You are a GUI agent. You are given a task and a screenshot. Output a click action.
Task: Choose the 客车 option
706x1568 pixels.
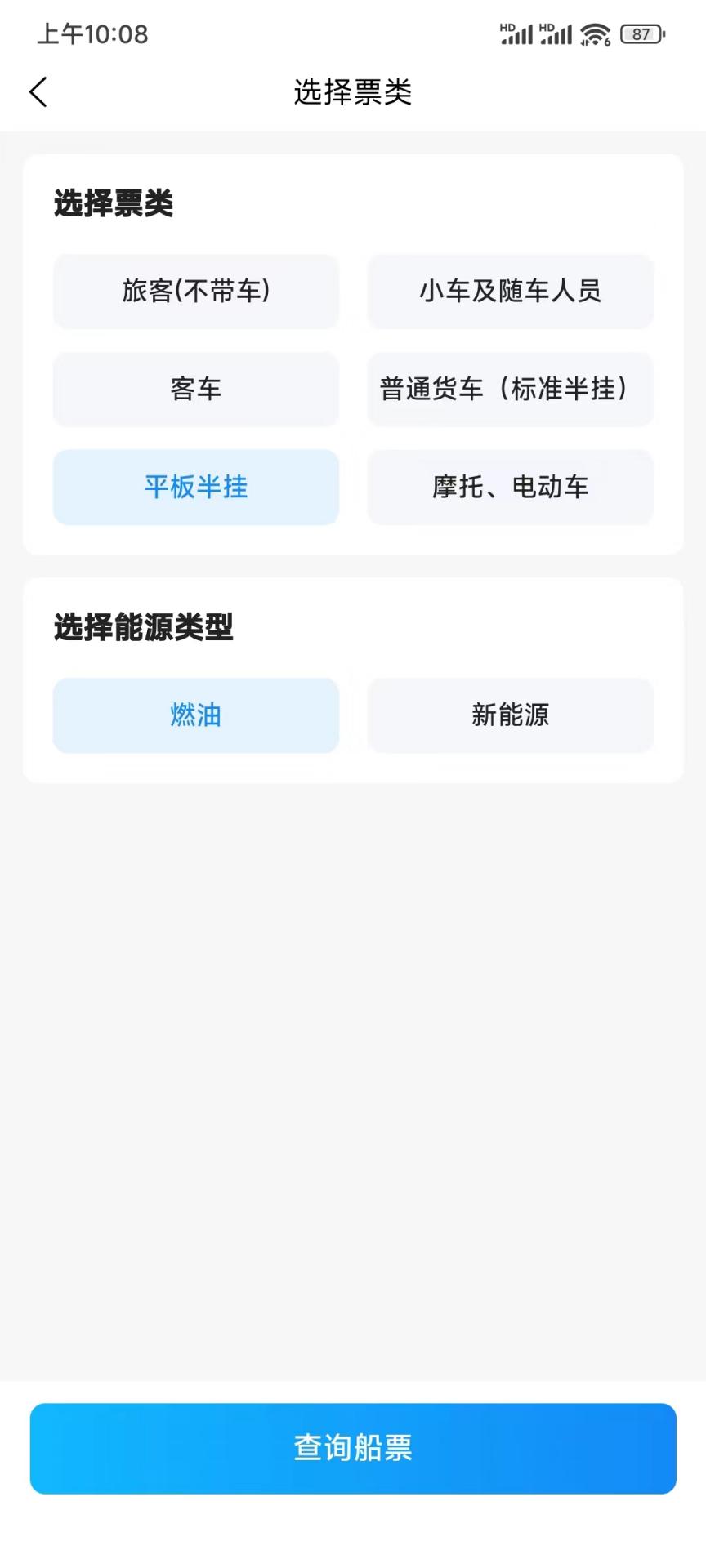pyautogui.click(x=196, y=390)
